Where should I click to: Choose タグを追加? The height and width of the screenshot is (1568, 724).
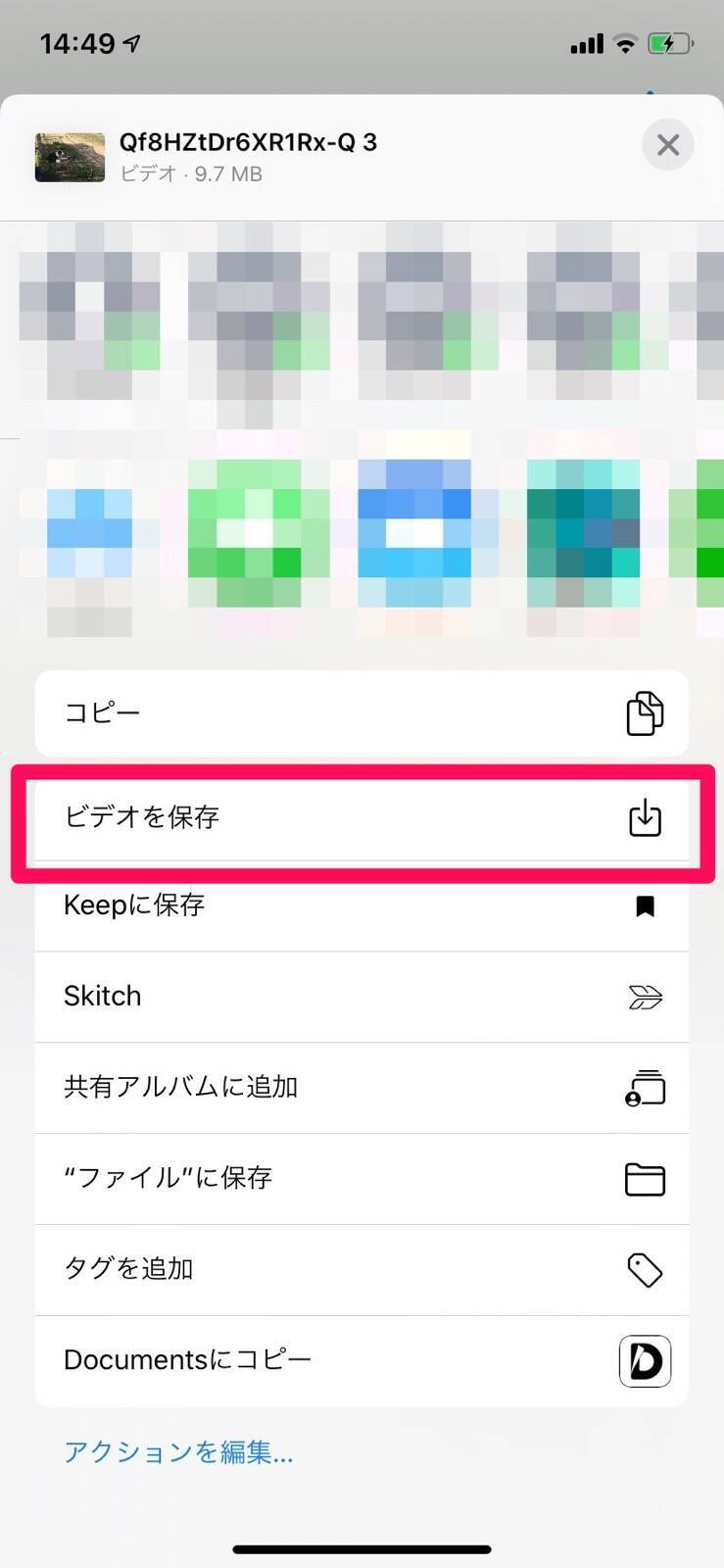[x=362, y=1269]
